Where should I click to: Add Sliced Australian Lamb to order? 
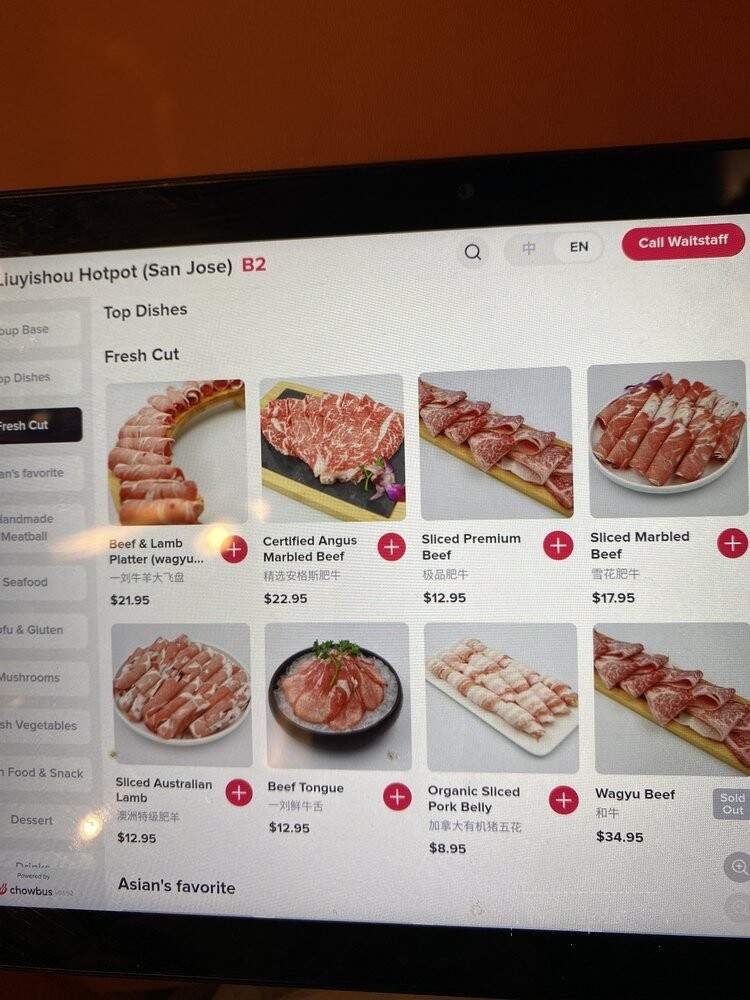point(239,793)
